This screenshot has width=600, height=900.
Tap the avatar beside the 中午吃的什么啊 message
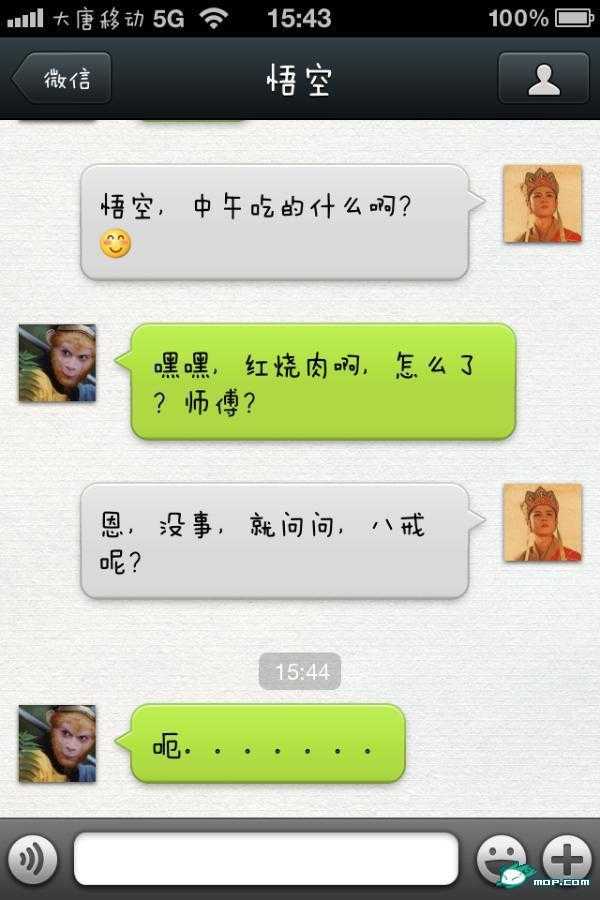click(542, 204)
